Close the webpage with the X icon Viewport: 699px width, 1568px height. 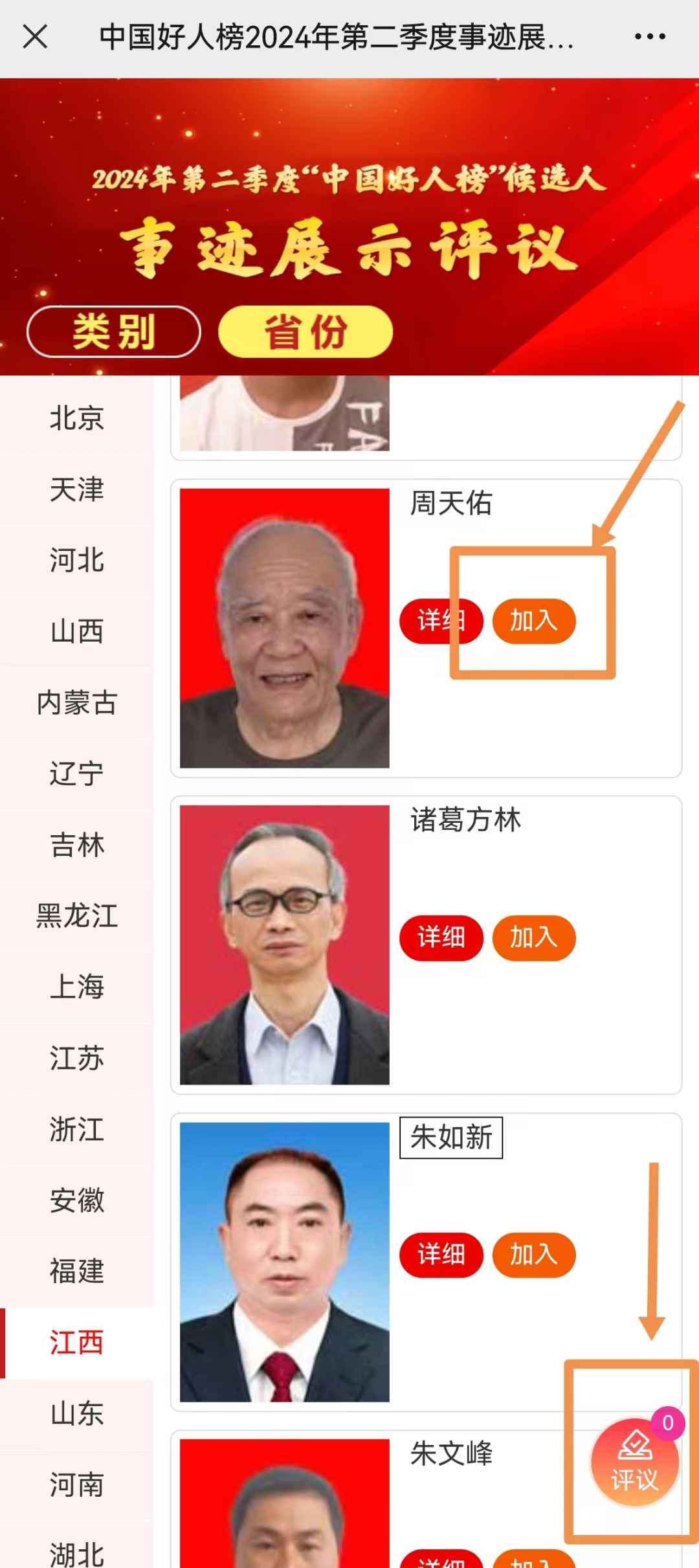coord(35,36)
